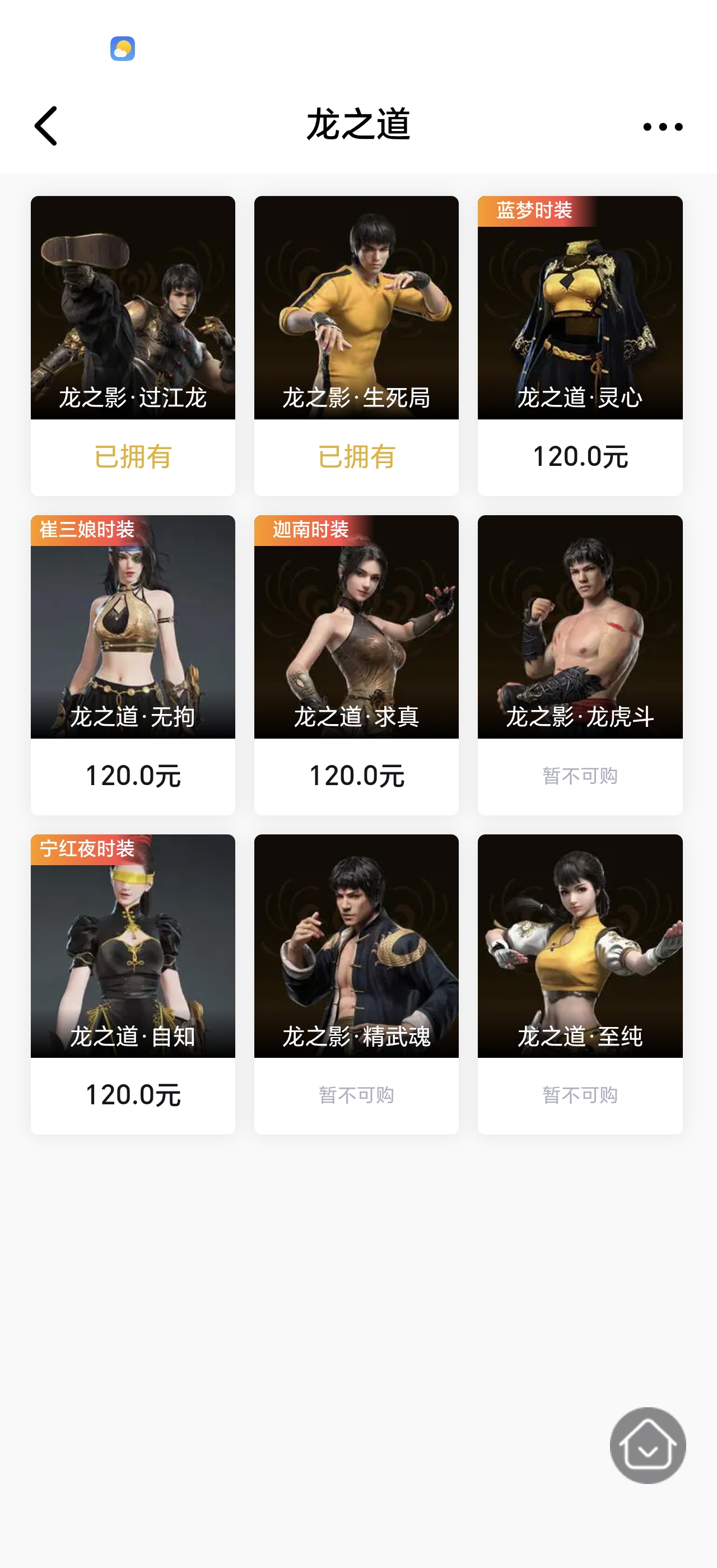Image resolution: width=717 pixels, height=1568 pixels.
Task: Tap the floating home button
Action: tap(647, 1445)
